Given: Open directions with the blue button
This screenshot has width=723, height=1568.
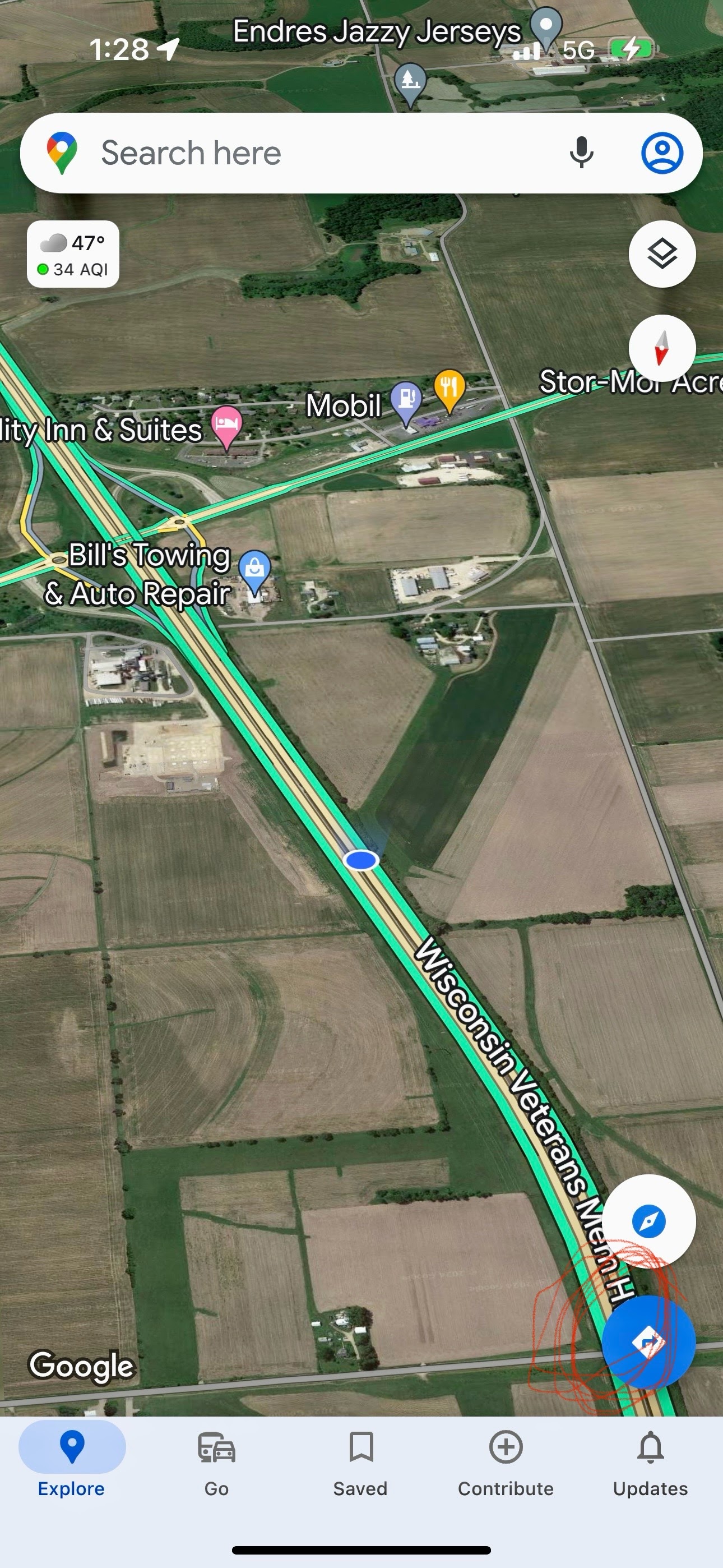Looking at the screenshot, I should coord(649,1341).
